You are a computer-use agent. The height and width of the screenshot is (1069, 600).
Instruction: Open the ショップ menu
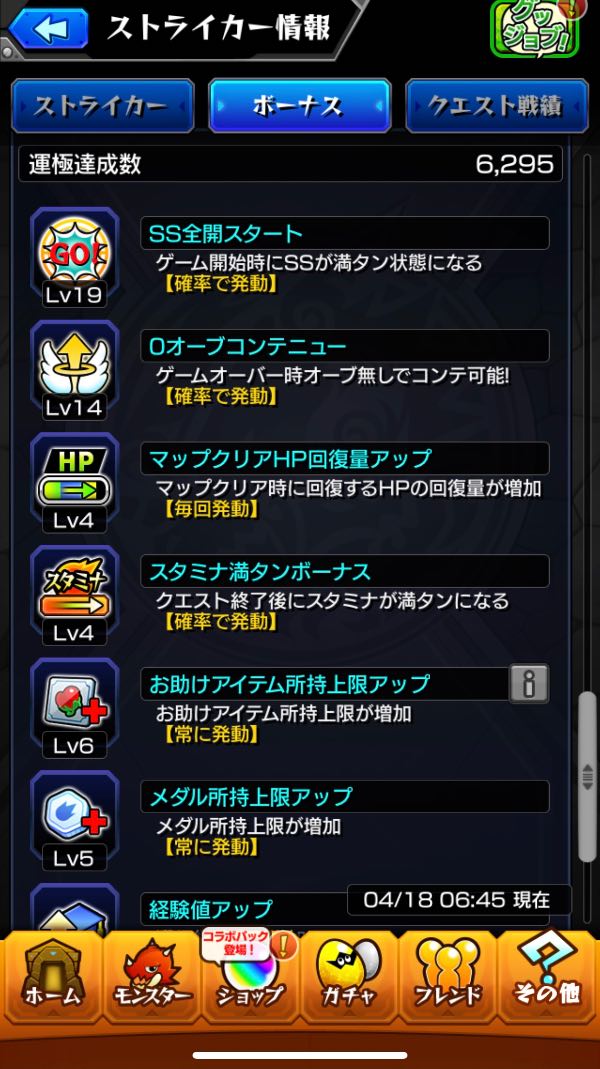click(x=249, y=975)
